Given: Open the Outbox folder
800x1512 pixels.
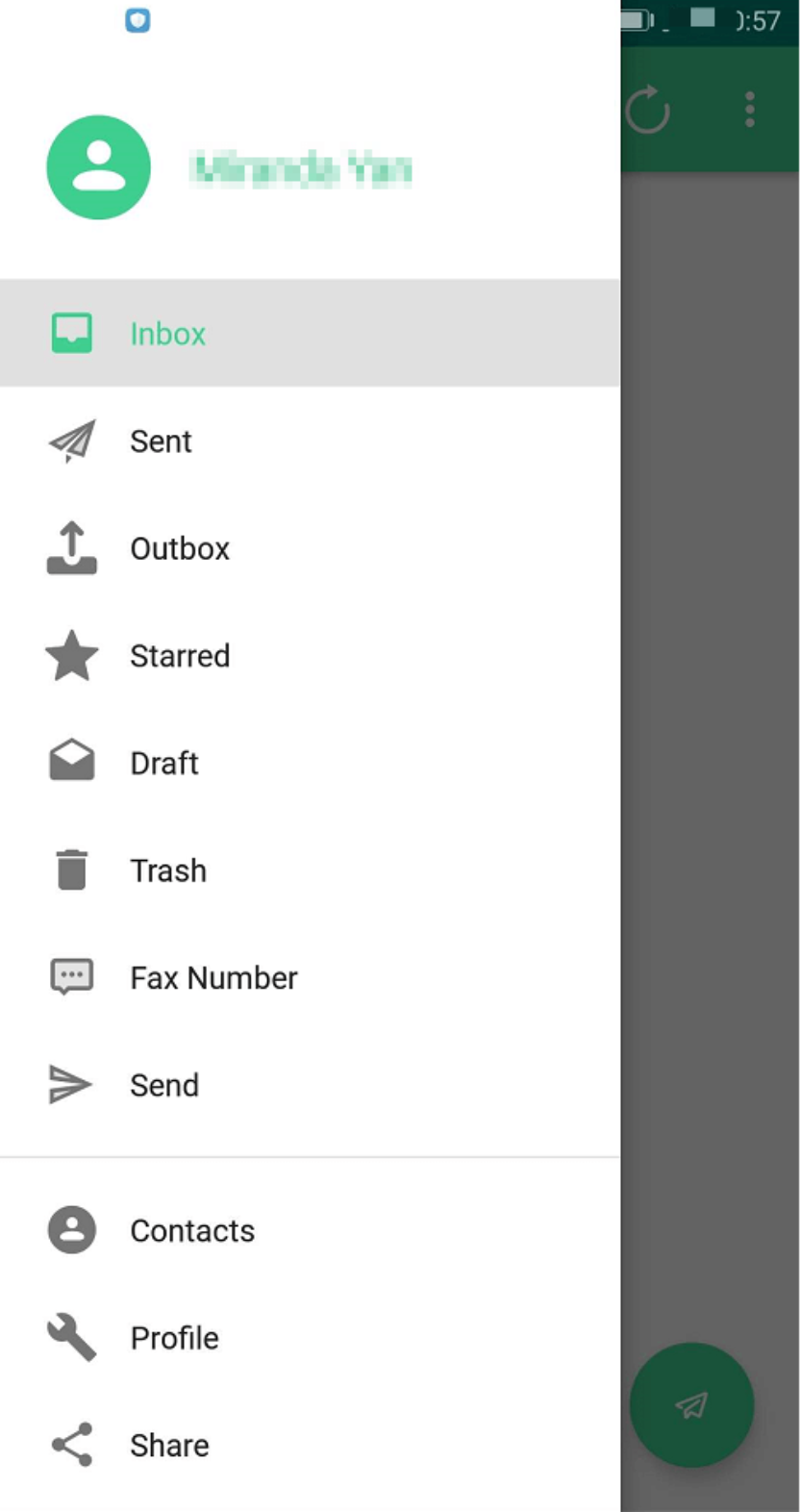Looking at the screenshot, I should pos(180,548).
